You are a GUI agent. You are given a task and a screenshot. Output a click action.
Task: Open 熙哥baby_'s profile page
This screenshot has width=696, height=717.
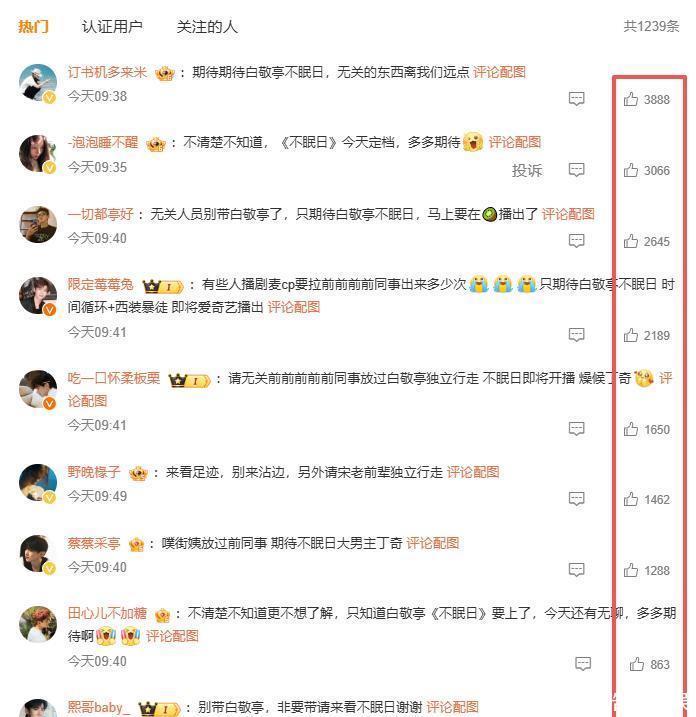[x=98, y=707]
